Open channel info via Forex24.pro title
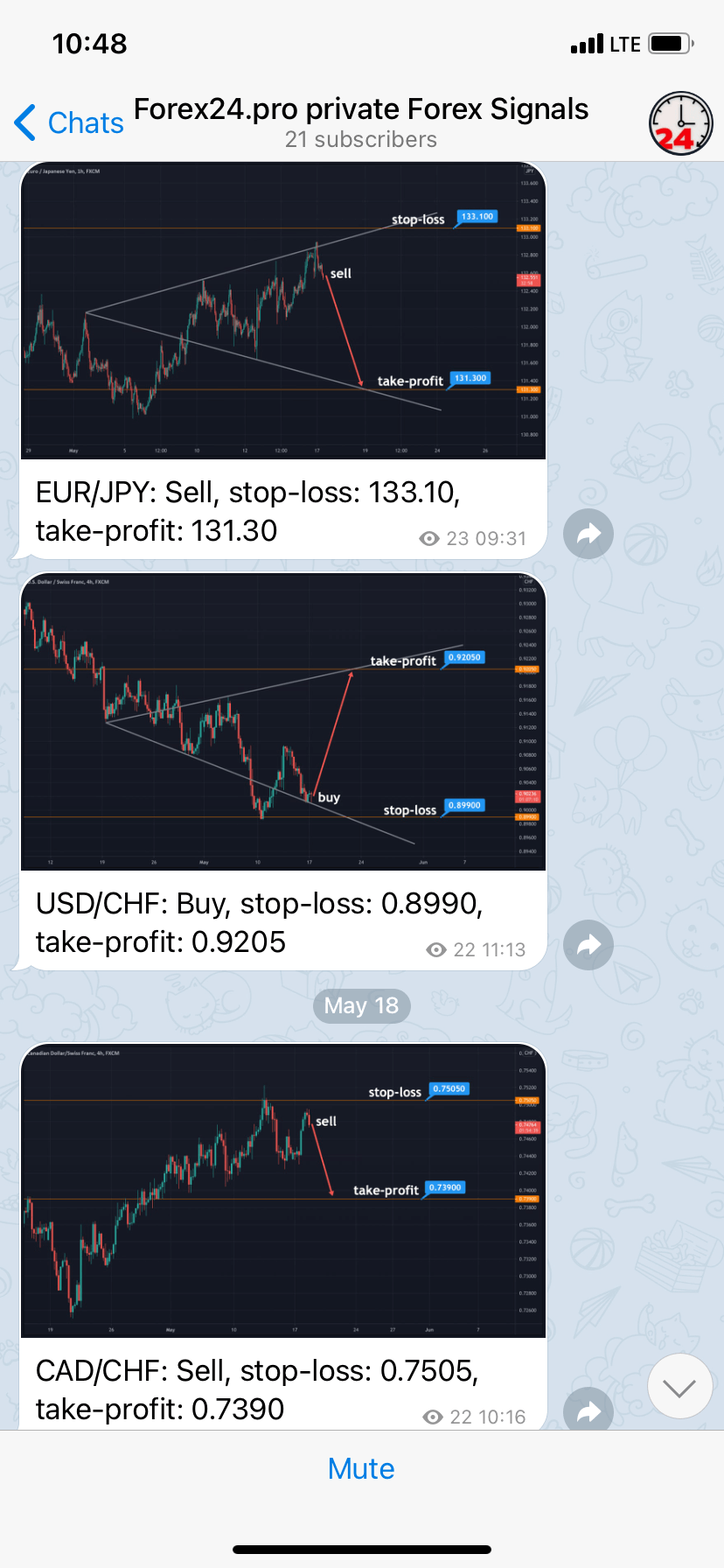The width and height of the screenshot is (724, 1568). [360, 110]
